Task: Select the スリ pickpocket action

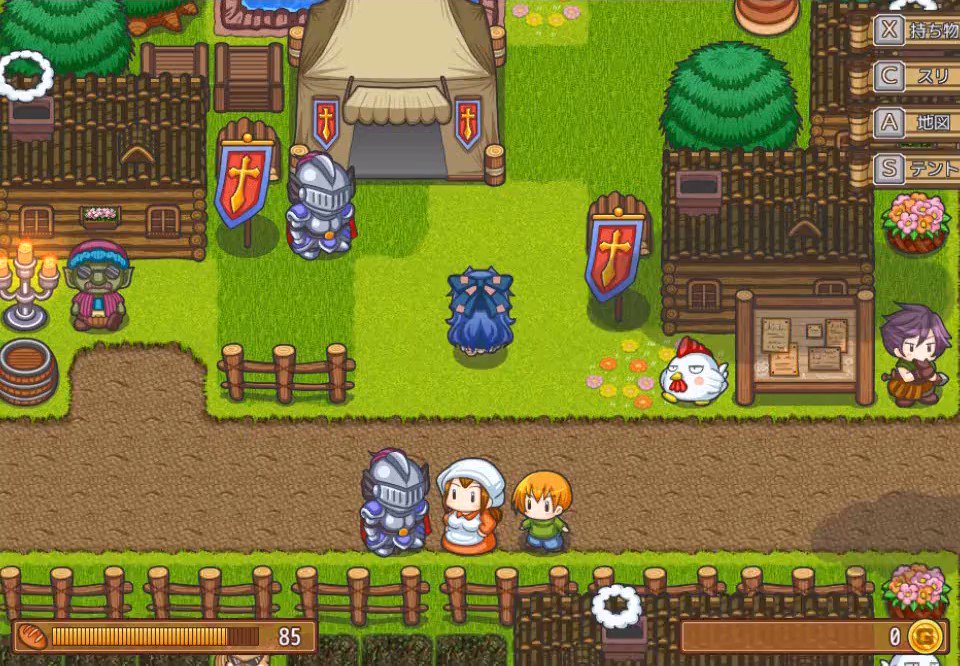Action: pos(915,76)
